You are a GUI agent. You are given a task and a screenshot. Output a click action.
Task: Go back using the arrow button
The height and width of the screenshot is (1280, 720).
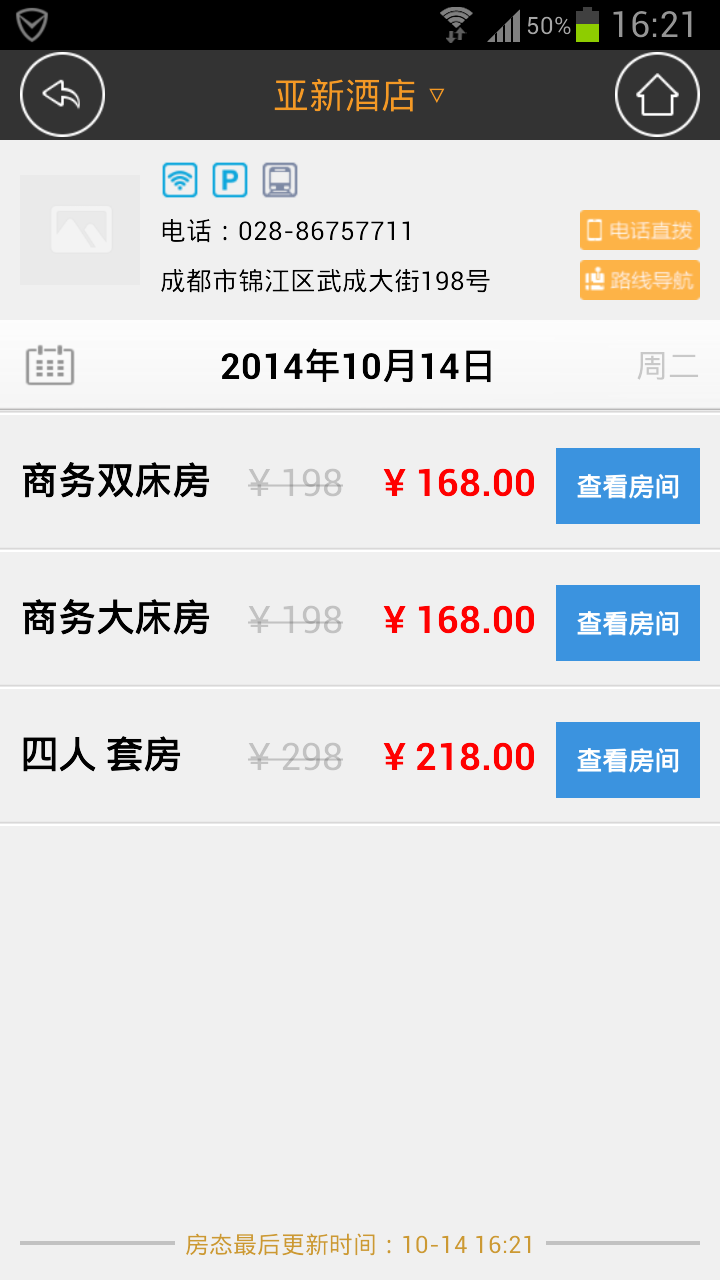coord(62,95)
